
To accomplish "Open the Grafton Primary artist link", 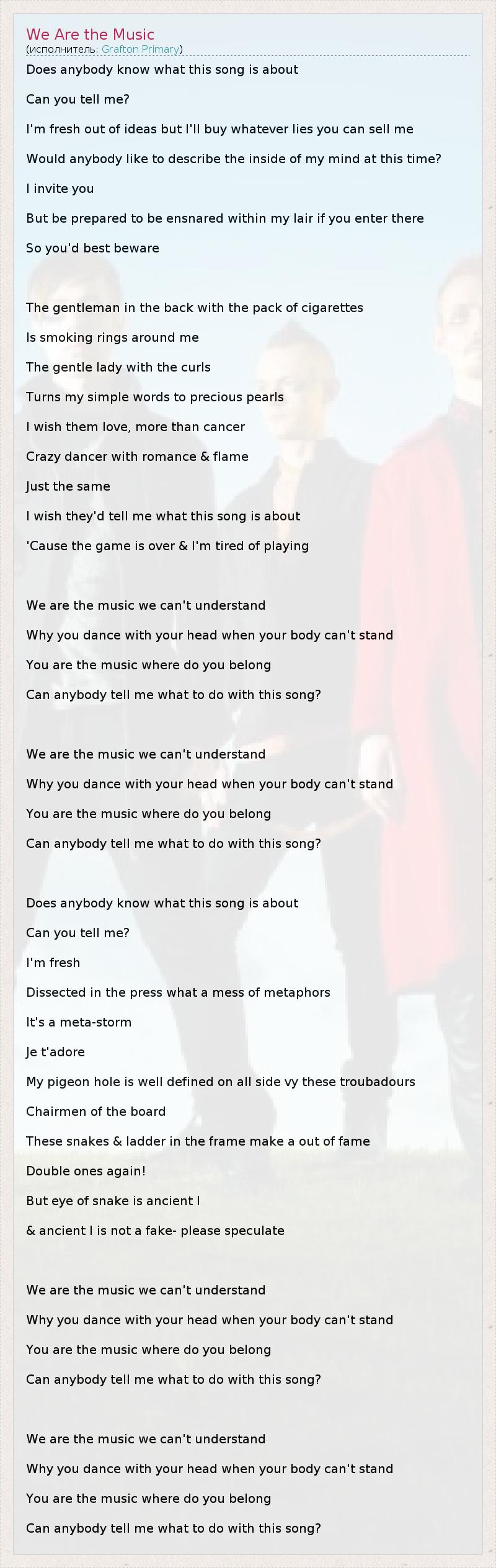I will (x=140, y=49).
